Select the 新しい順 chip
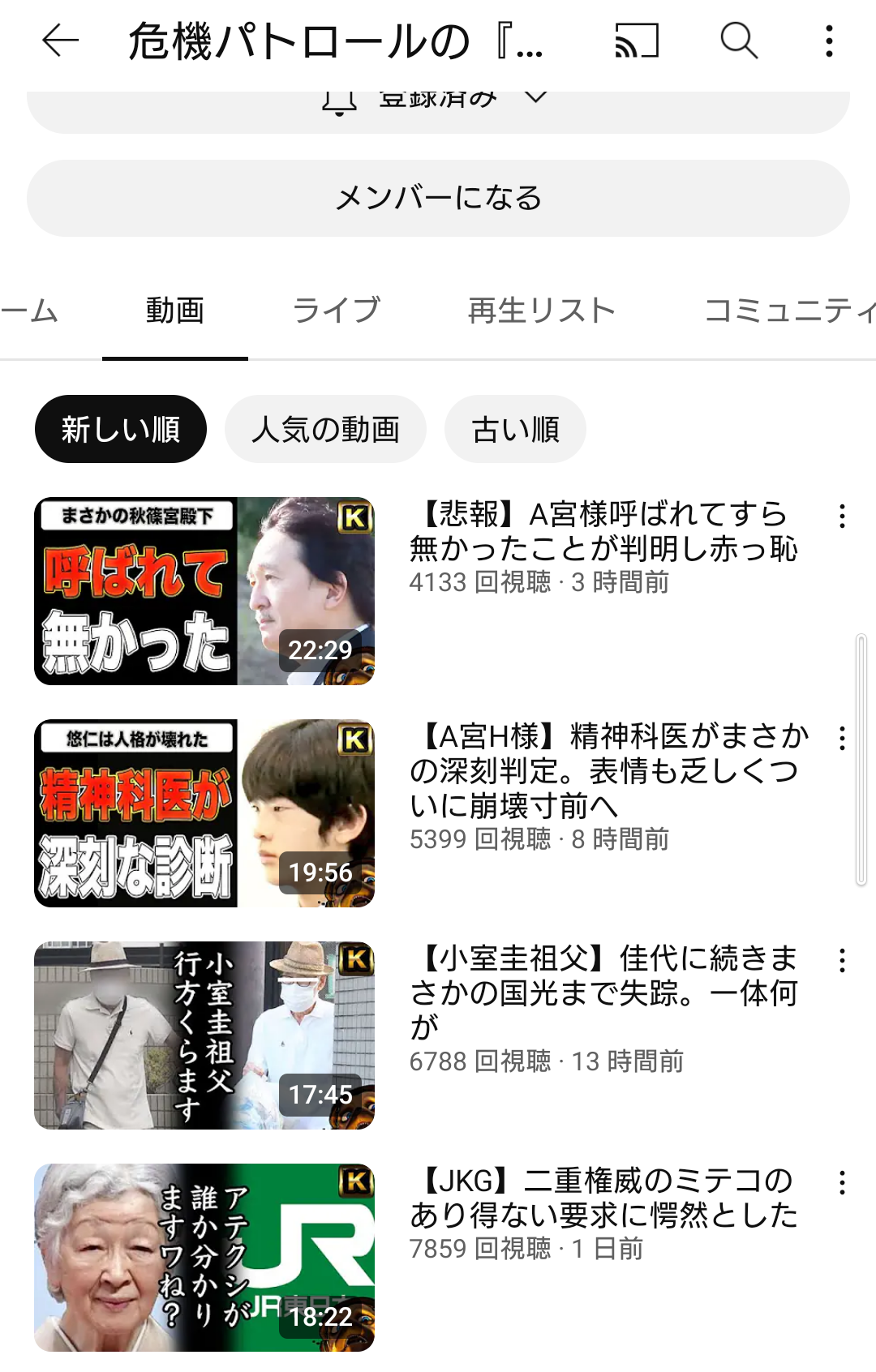 click(x=121, y=429)
